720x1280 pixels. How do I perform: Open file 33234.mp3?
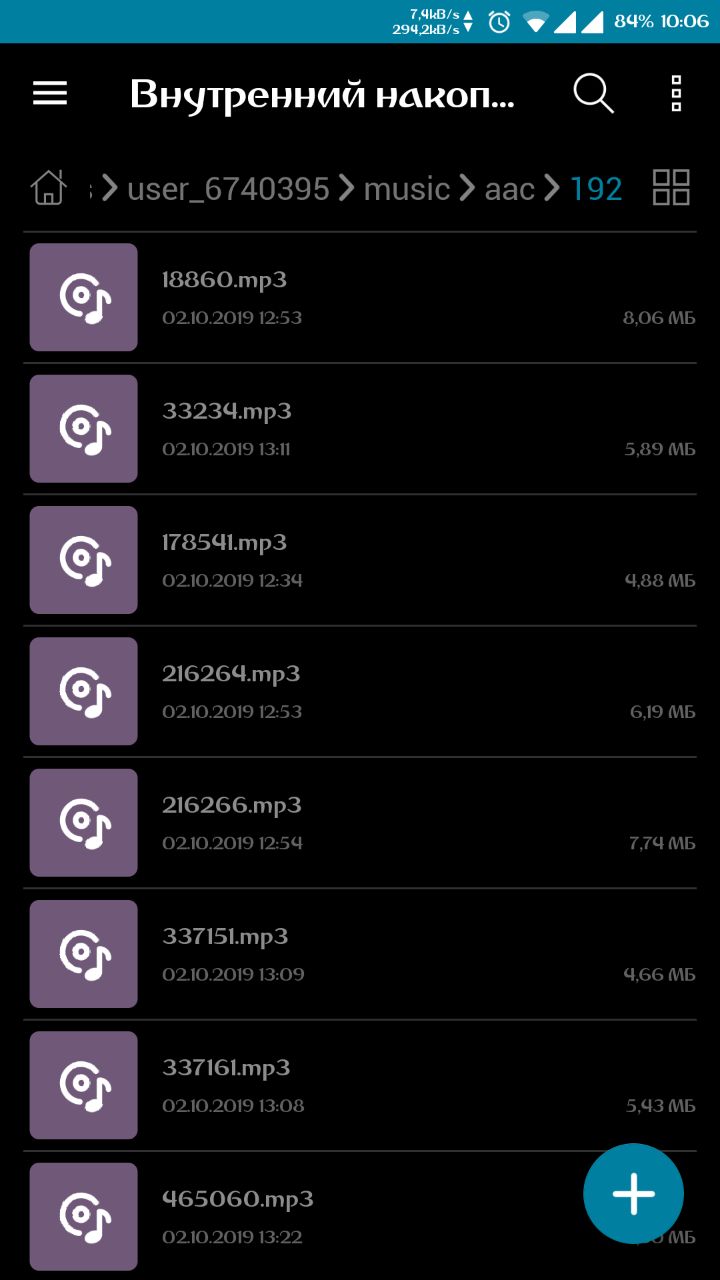pos(360,429)
